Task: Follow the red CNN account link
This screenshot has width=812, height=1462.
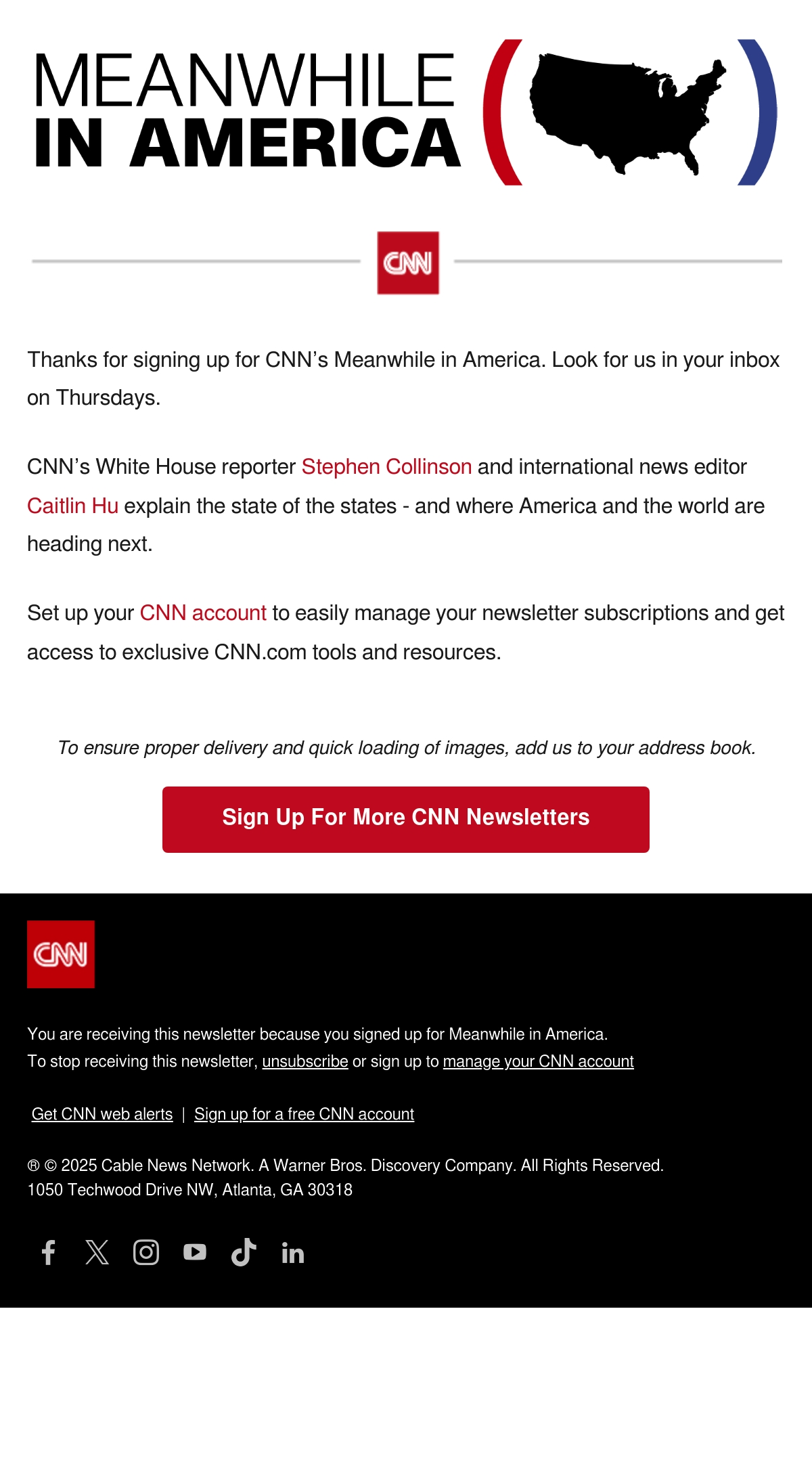Action: (x=203, y=613)
